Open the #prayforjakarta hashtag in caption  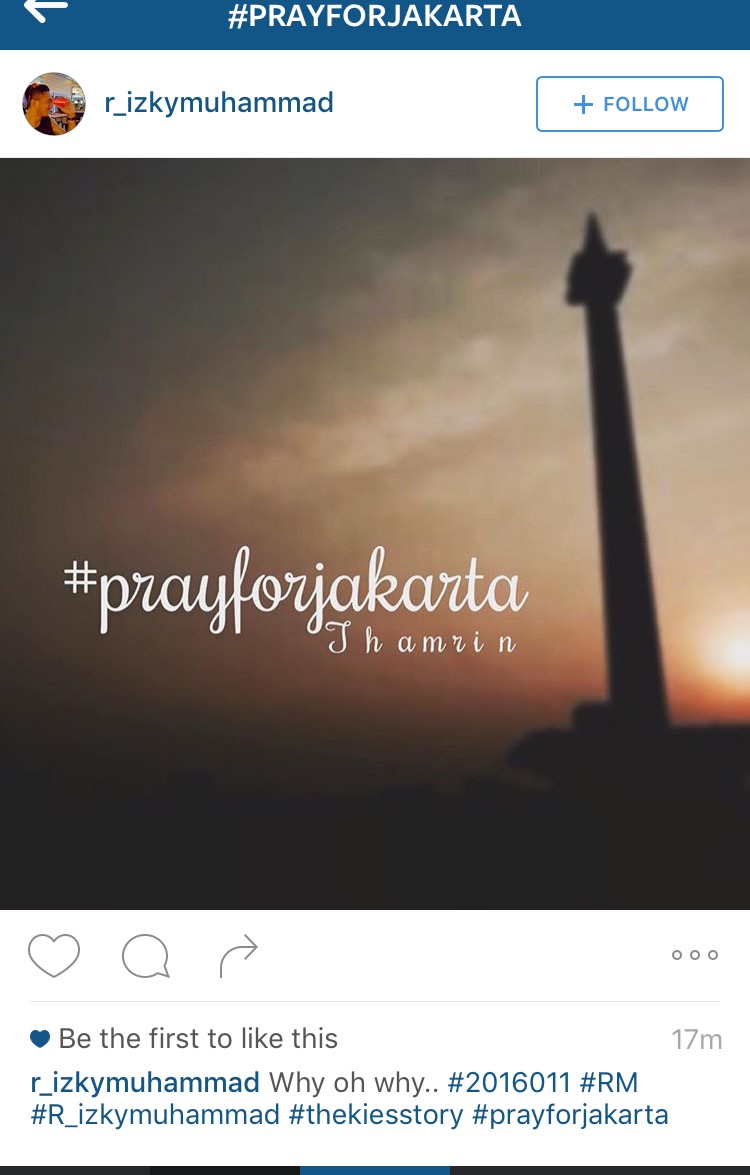pos(570,1115)
